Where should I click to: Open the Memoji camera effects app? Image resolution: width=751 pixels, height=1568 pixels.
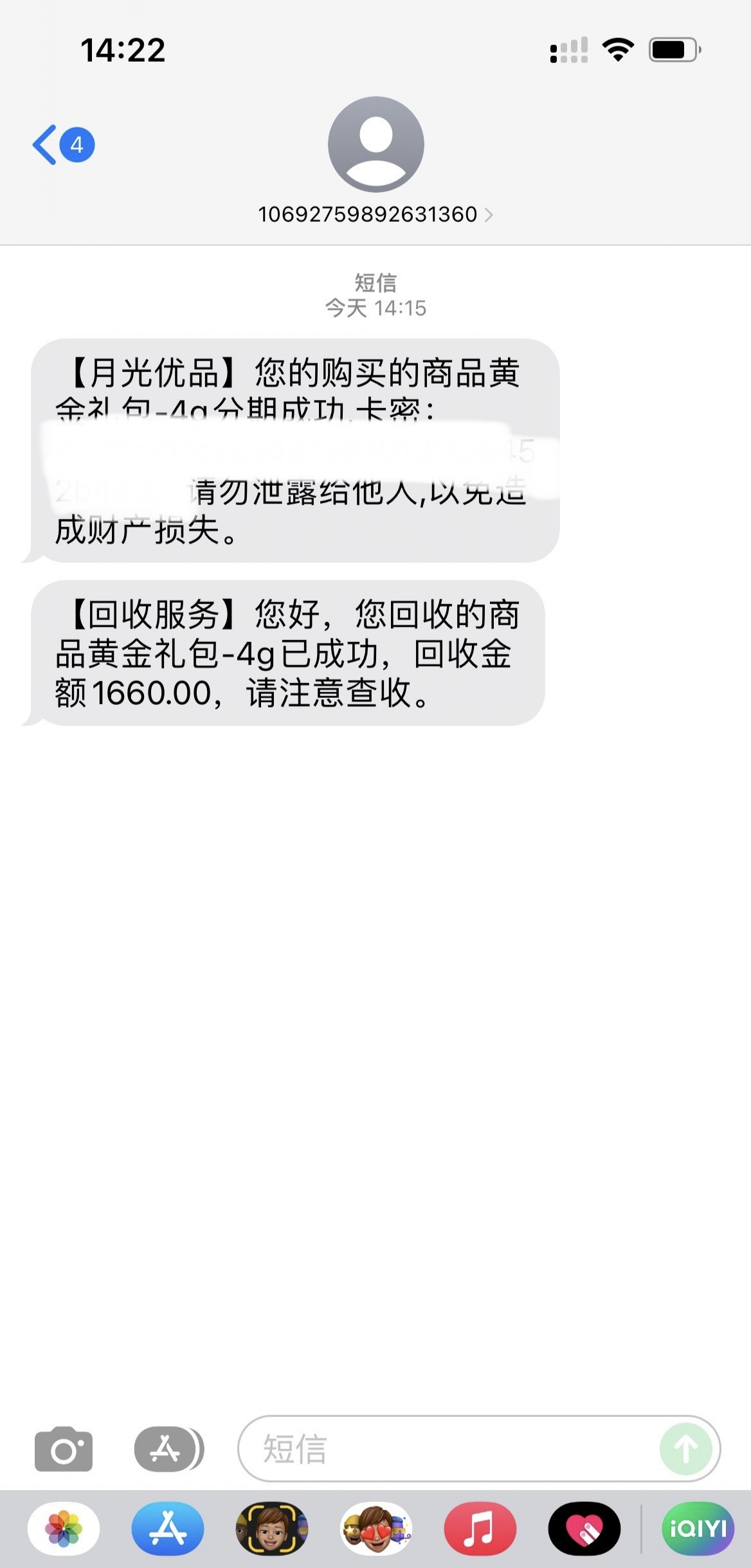point(272,1529)
